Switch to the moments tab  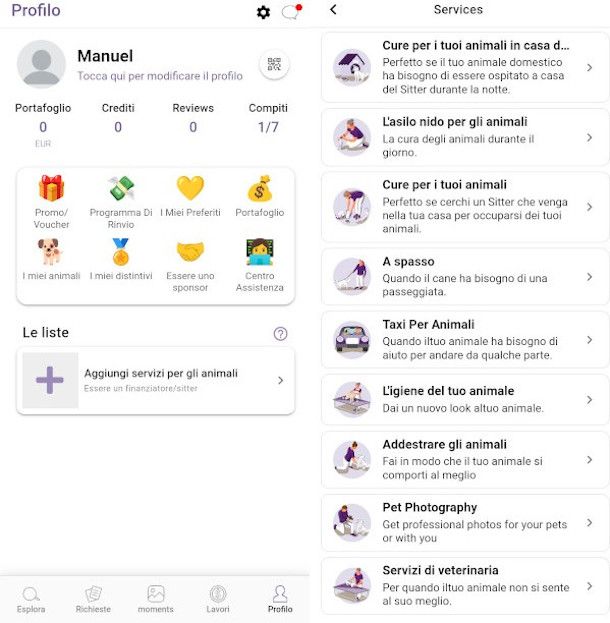tap(156, 599)
